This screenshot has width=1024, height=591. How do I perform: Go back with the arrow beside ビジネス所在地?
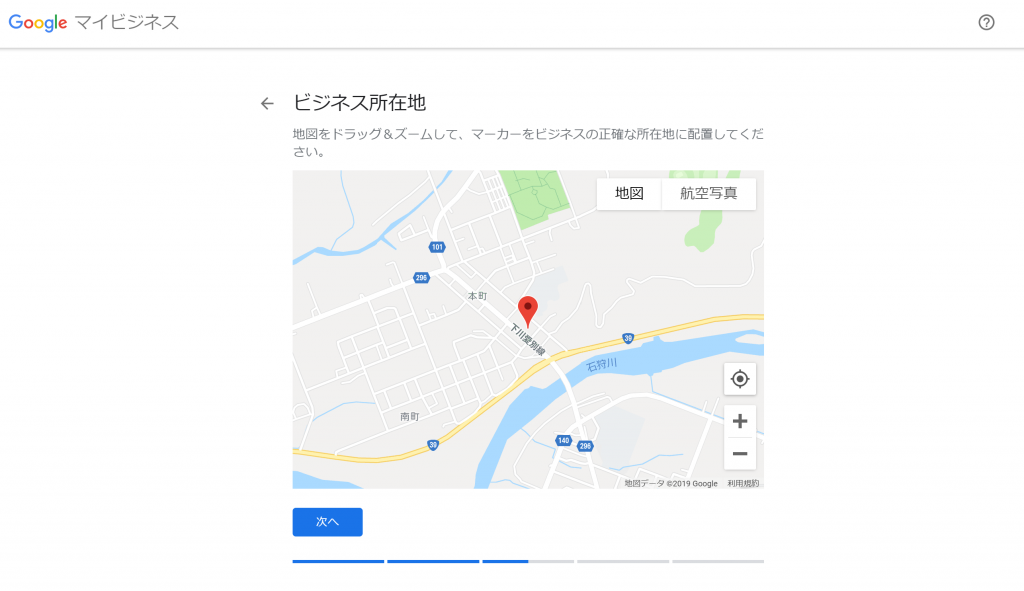pyautogui.click(x=267, y=103)
